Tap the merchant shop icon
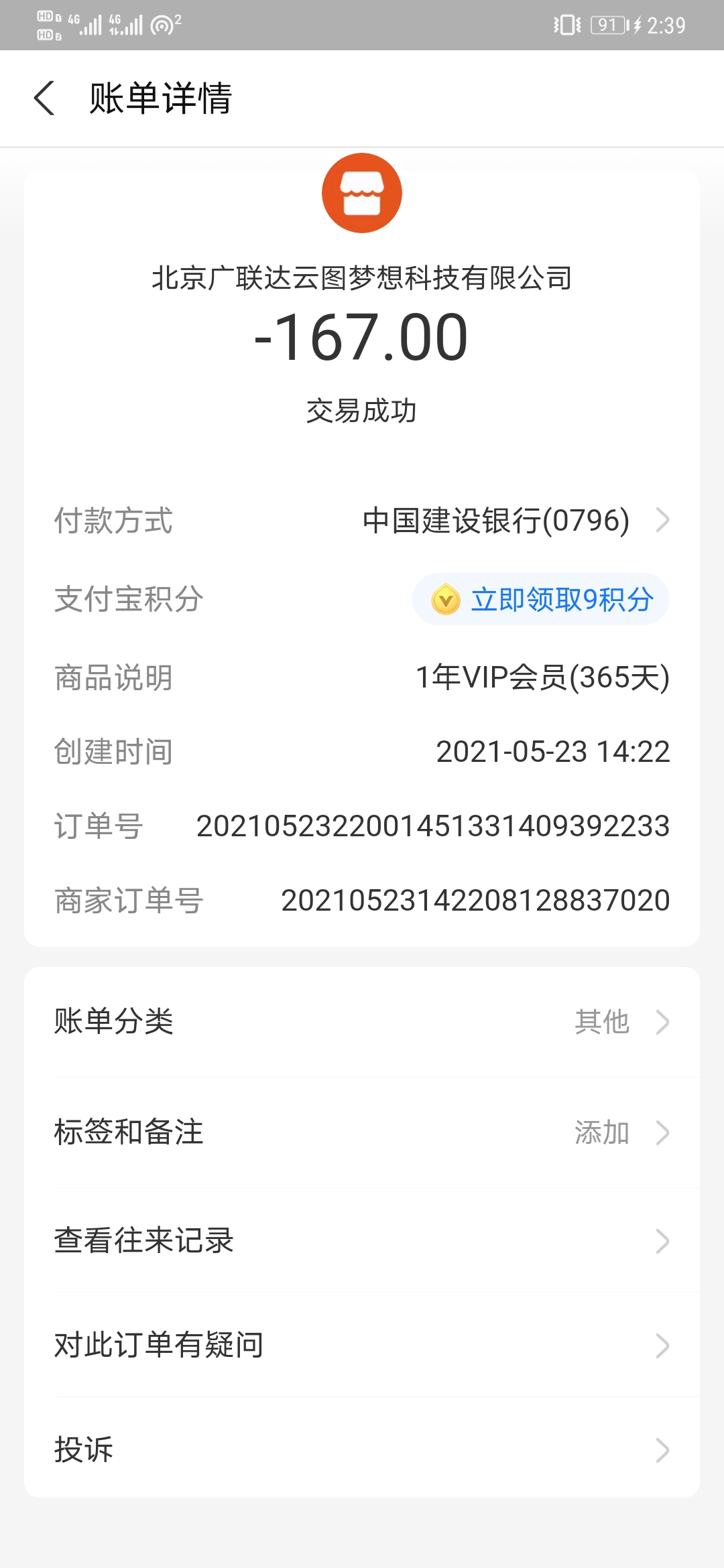This screenshot has height=1568, width=724. point(362,193)
